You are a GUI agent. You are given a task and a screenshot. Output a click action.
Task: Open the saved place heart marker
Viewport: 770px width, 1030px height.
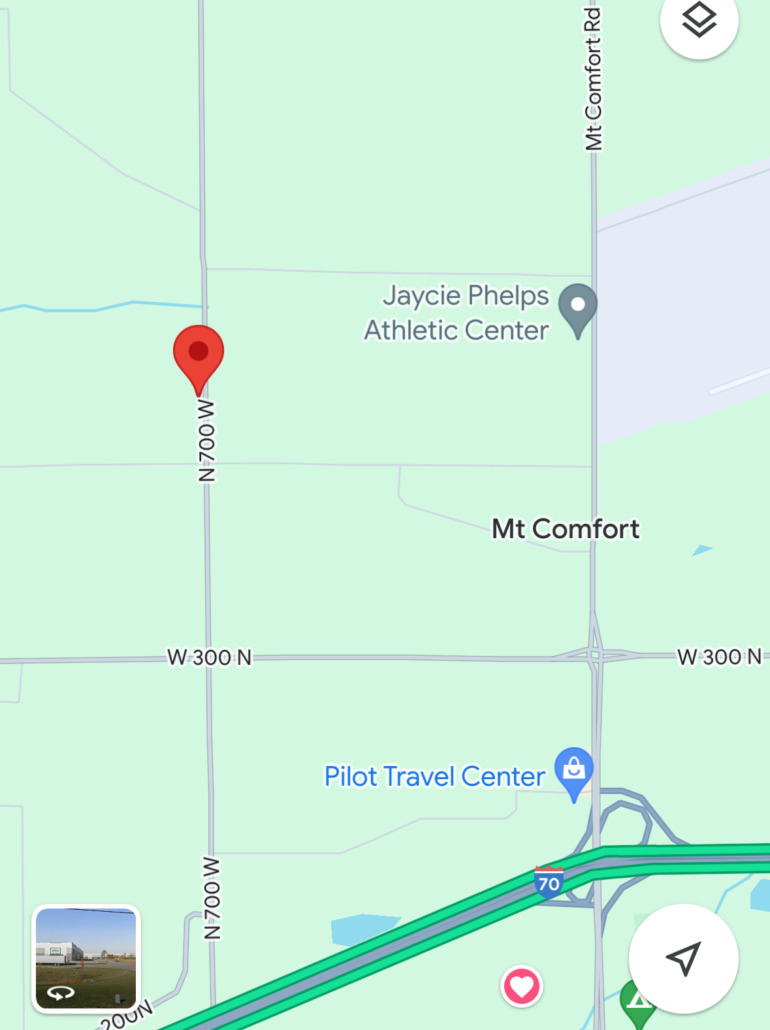coord(521,987)
